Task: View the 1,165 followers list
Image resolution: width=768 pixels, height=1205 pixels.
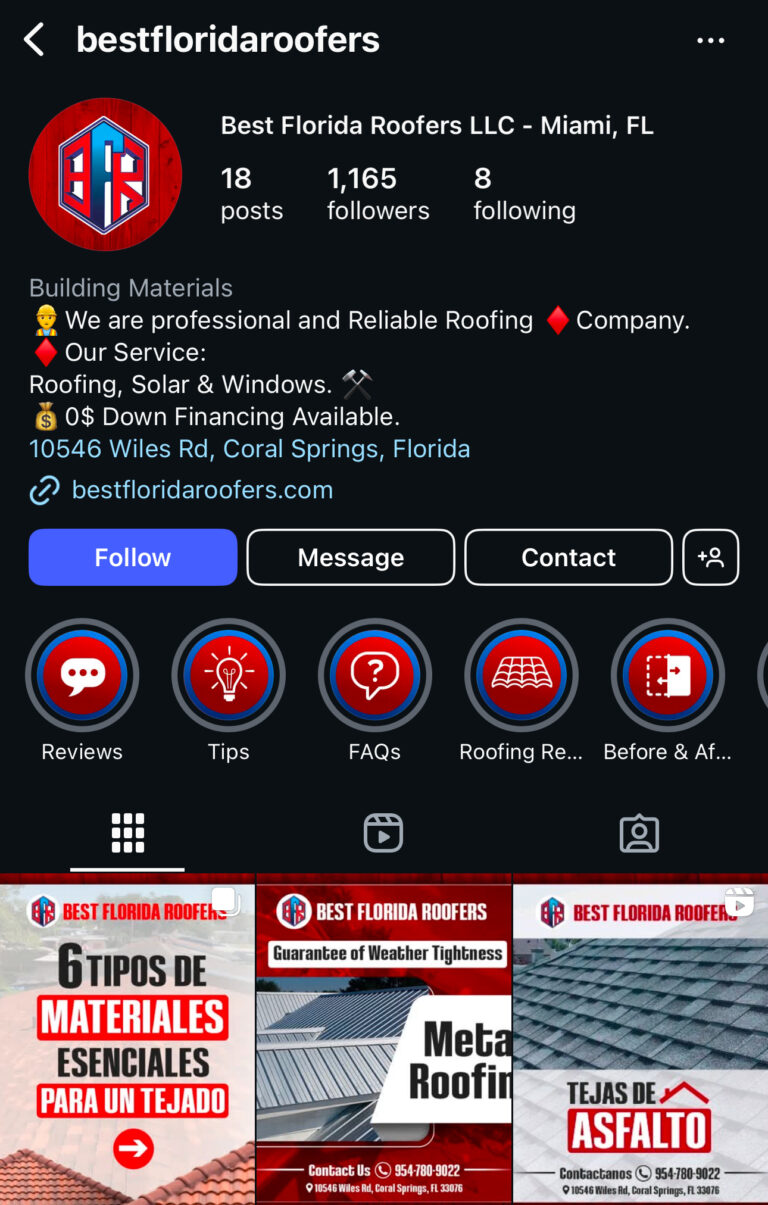Action: pyautogui.click(x=377, y=194)
